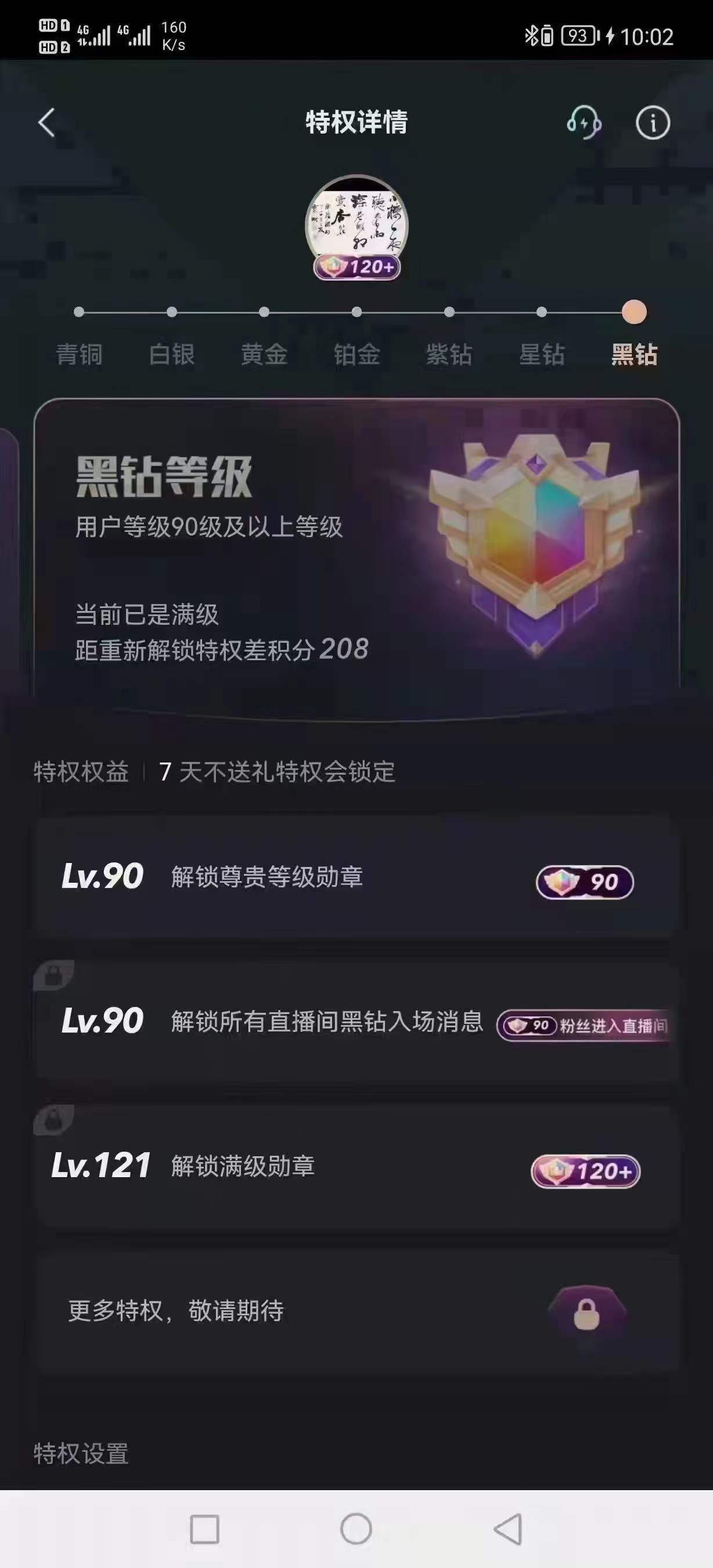View the 星钻 level tab

[x=542, y=353]
